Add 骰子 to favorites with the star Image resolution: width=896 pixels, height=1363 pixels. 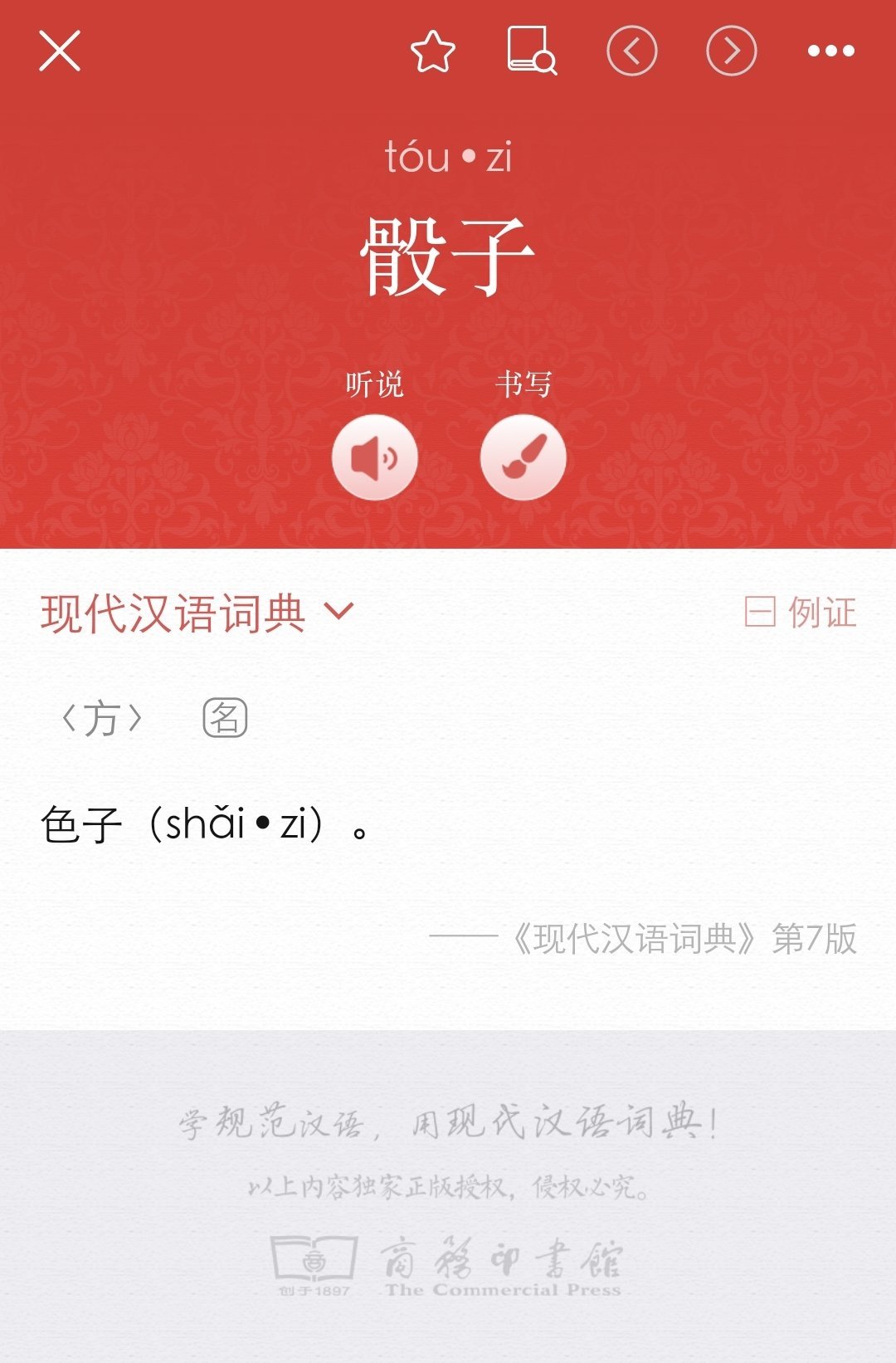[x=433, y=51]
